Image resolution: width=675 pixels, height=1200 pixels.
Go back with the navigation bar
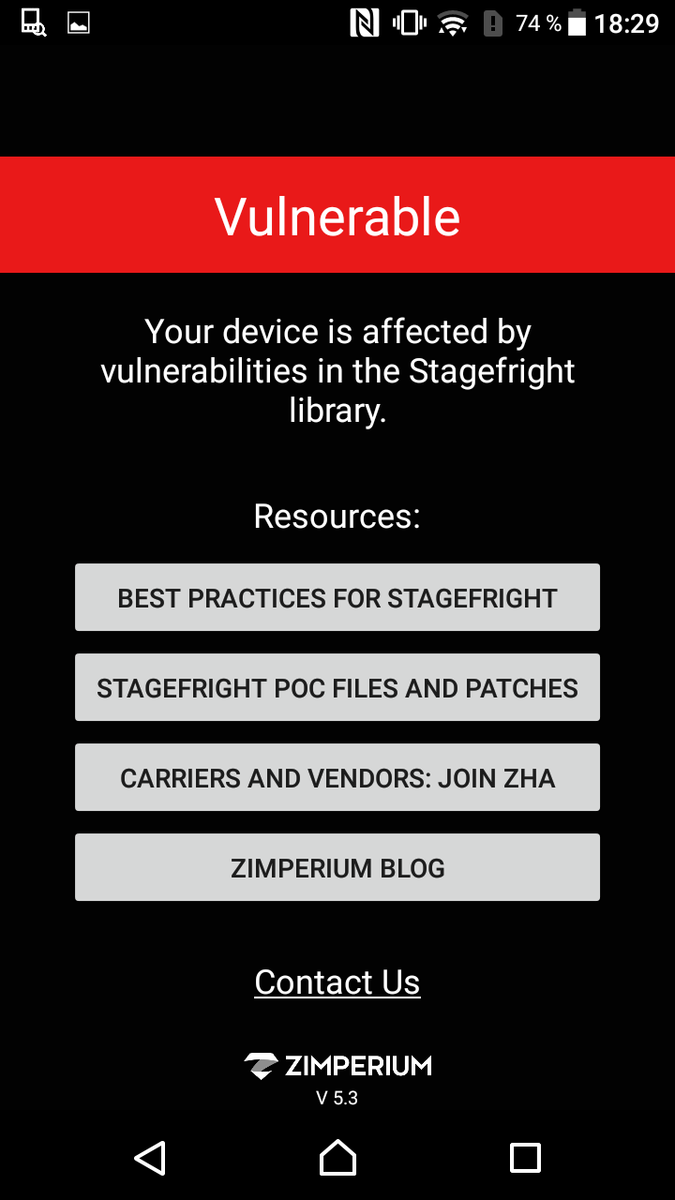150,1157
